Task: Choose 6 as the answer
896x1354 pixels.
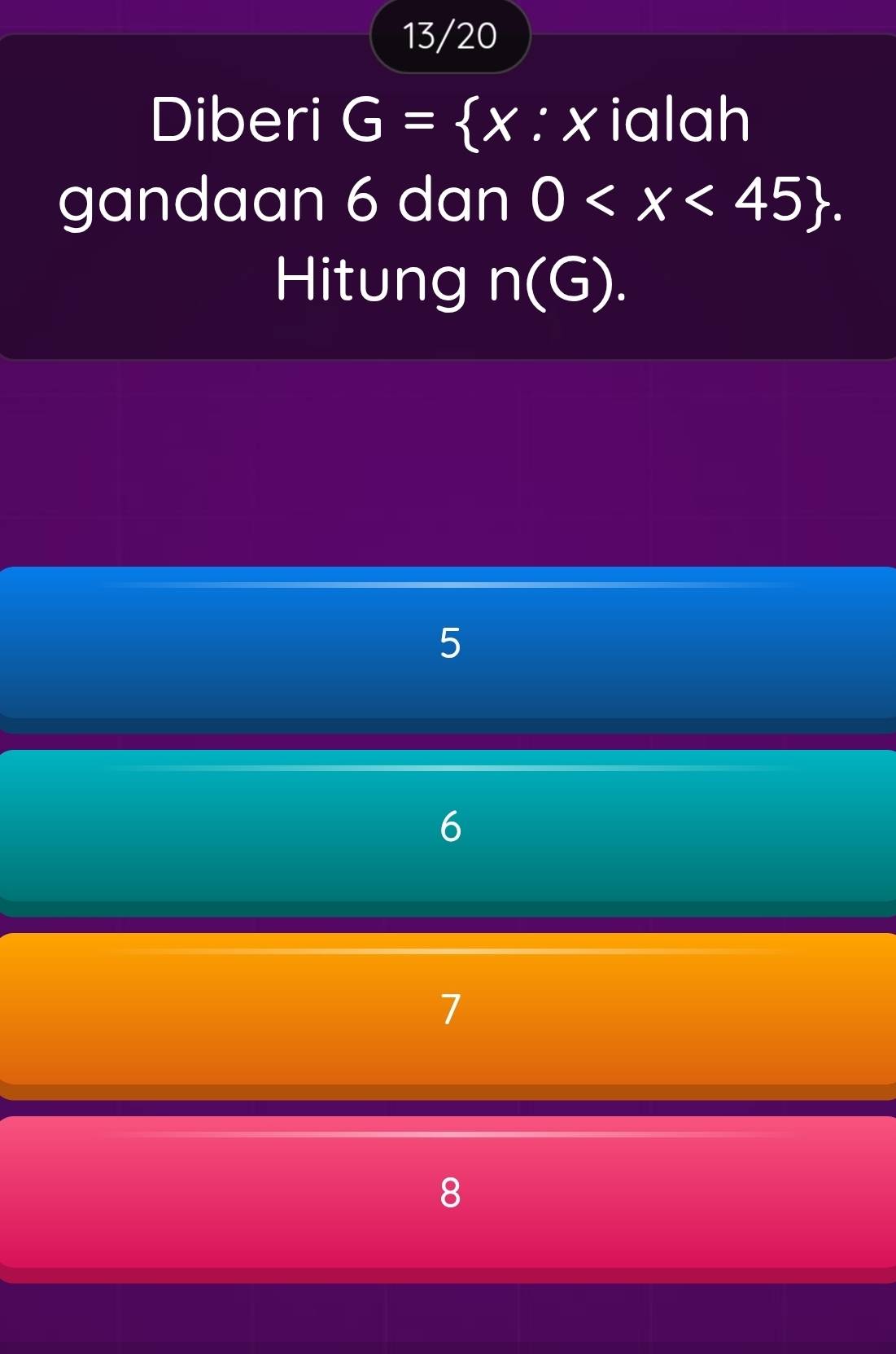Action: [x=448, y=826]
